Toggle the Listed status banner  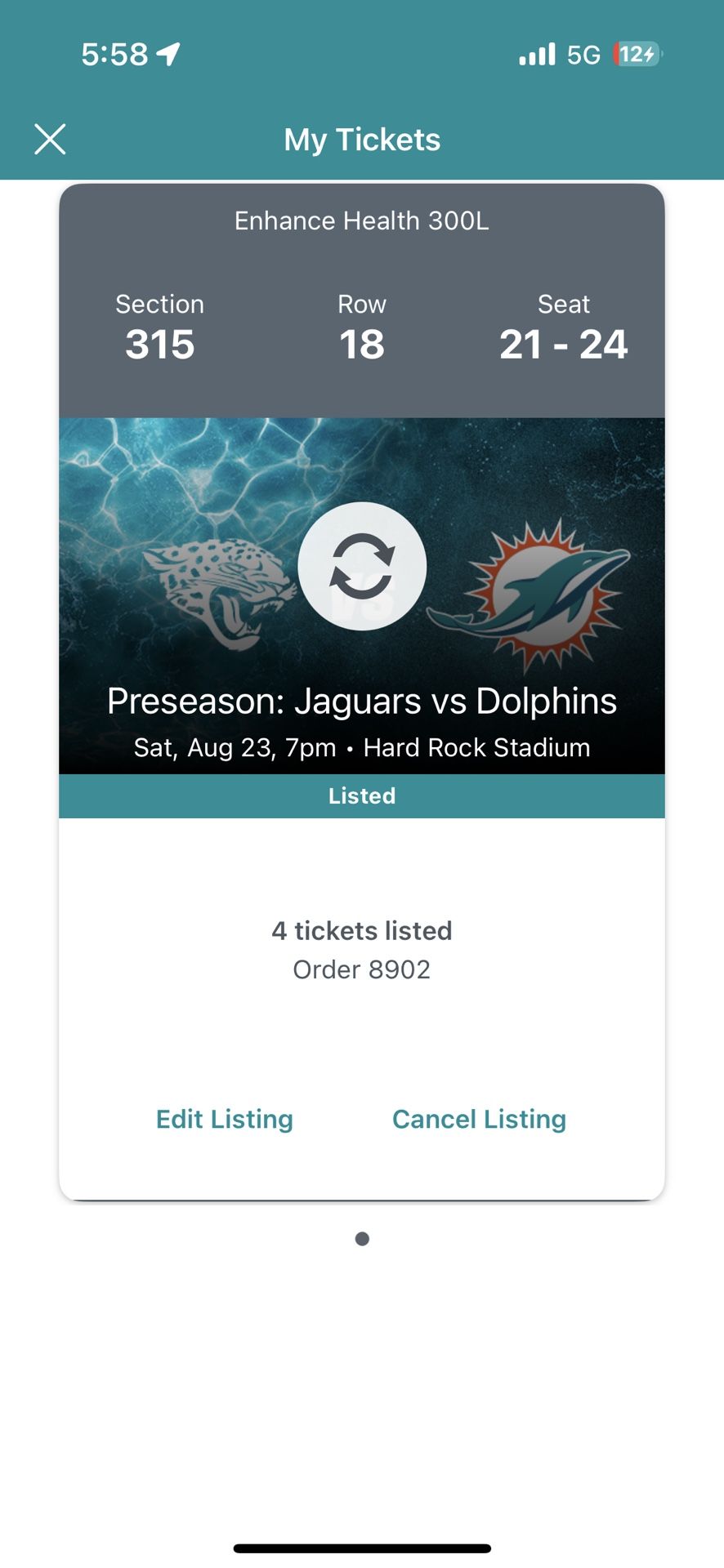362,795
